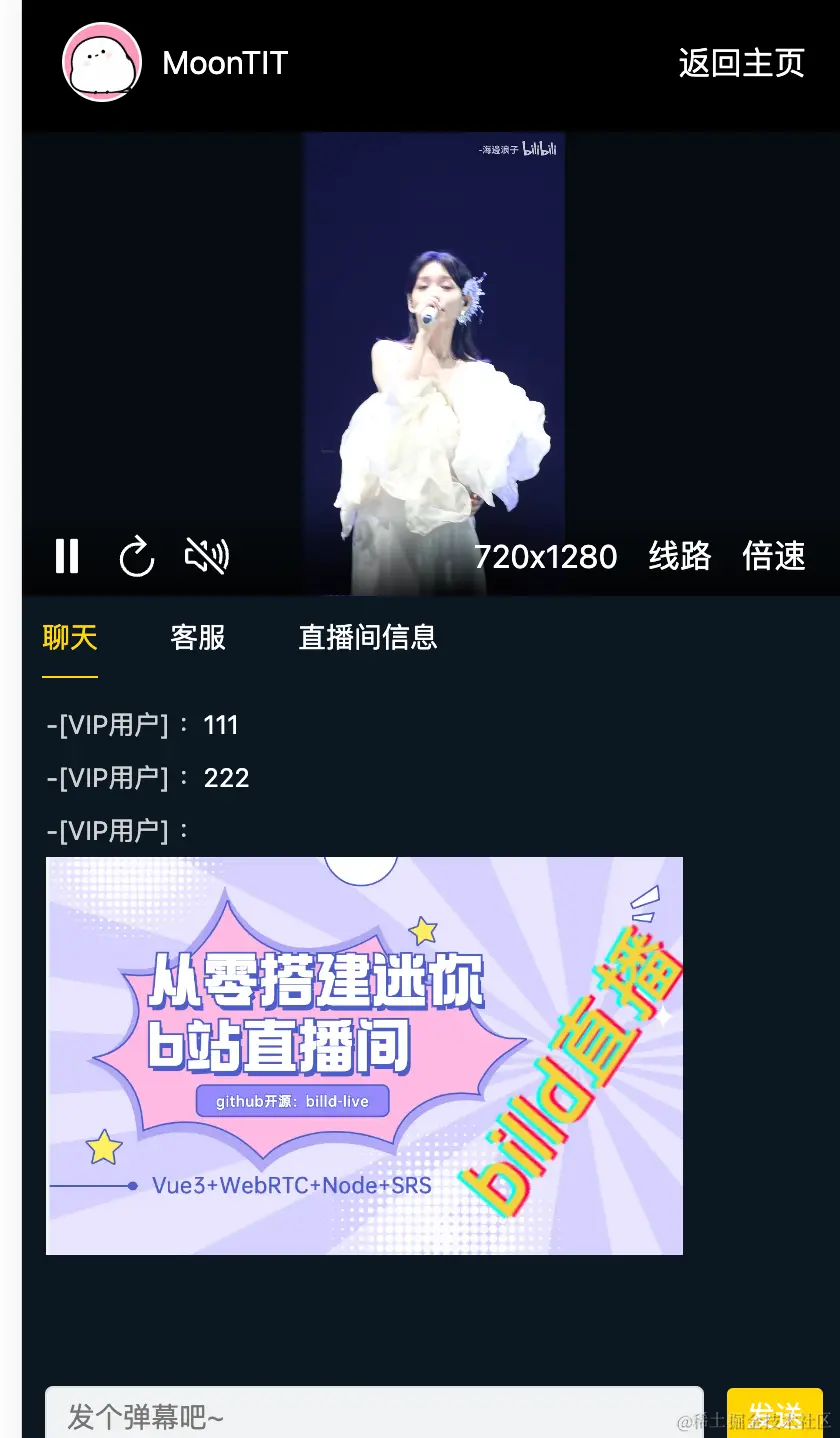This screenshot has width=840, height=1438.
Task: Select the 聊天 tab
Action: [x=70, y=637]
